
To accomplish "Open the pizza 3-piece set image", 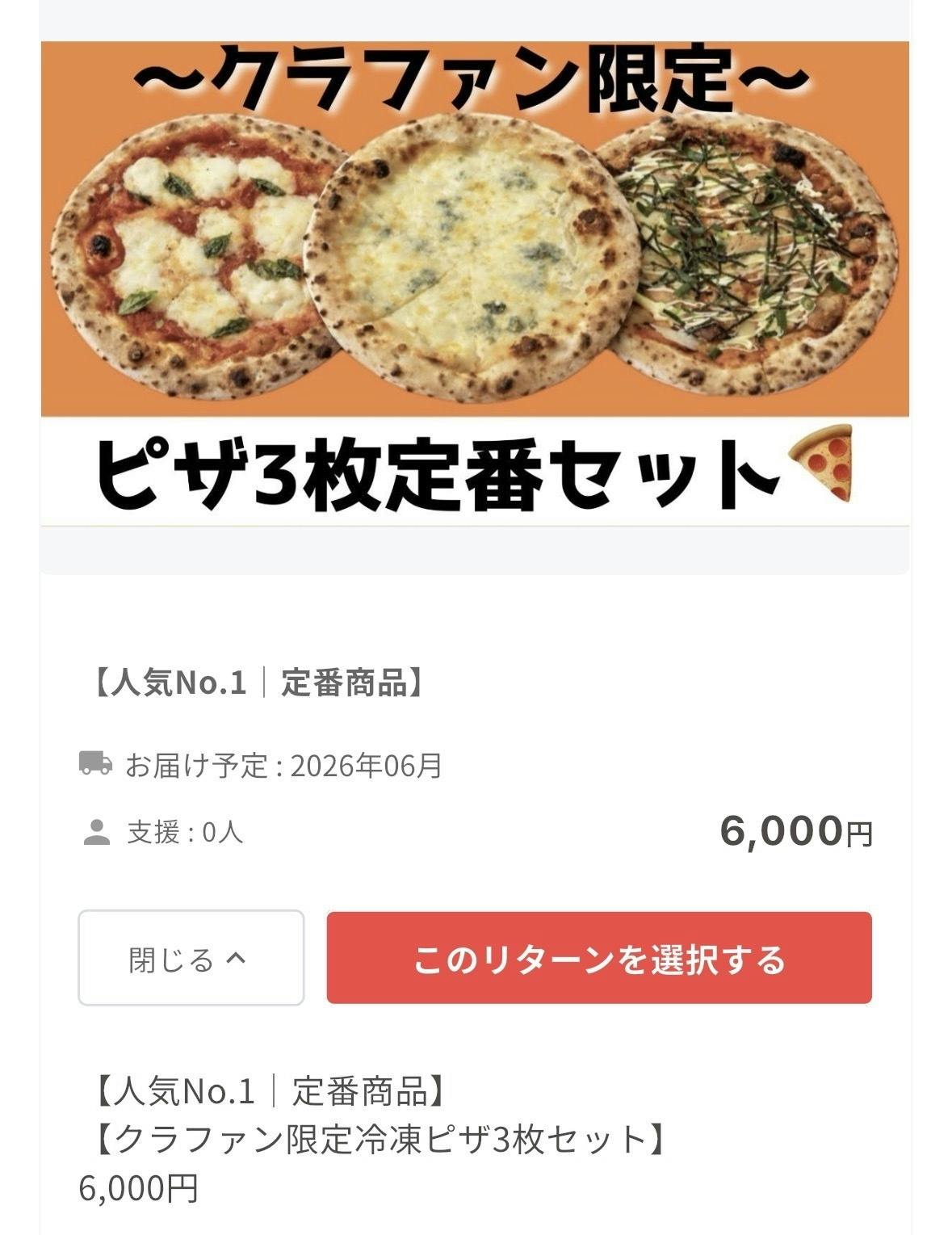I will [475, 283].
